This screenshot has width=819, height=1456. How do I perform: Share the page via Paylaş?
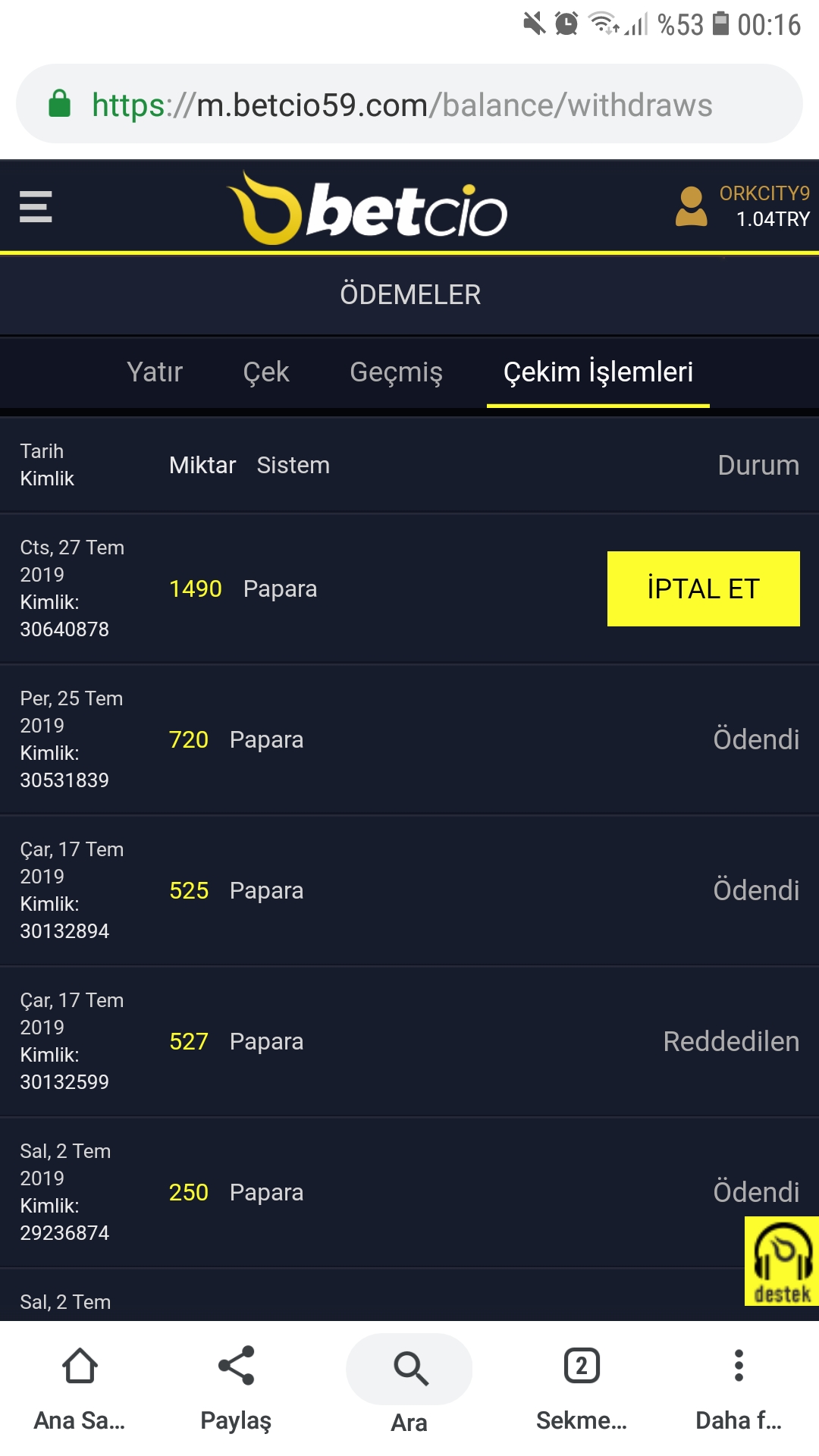[236, 1389]
